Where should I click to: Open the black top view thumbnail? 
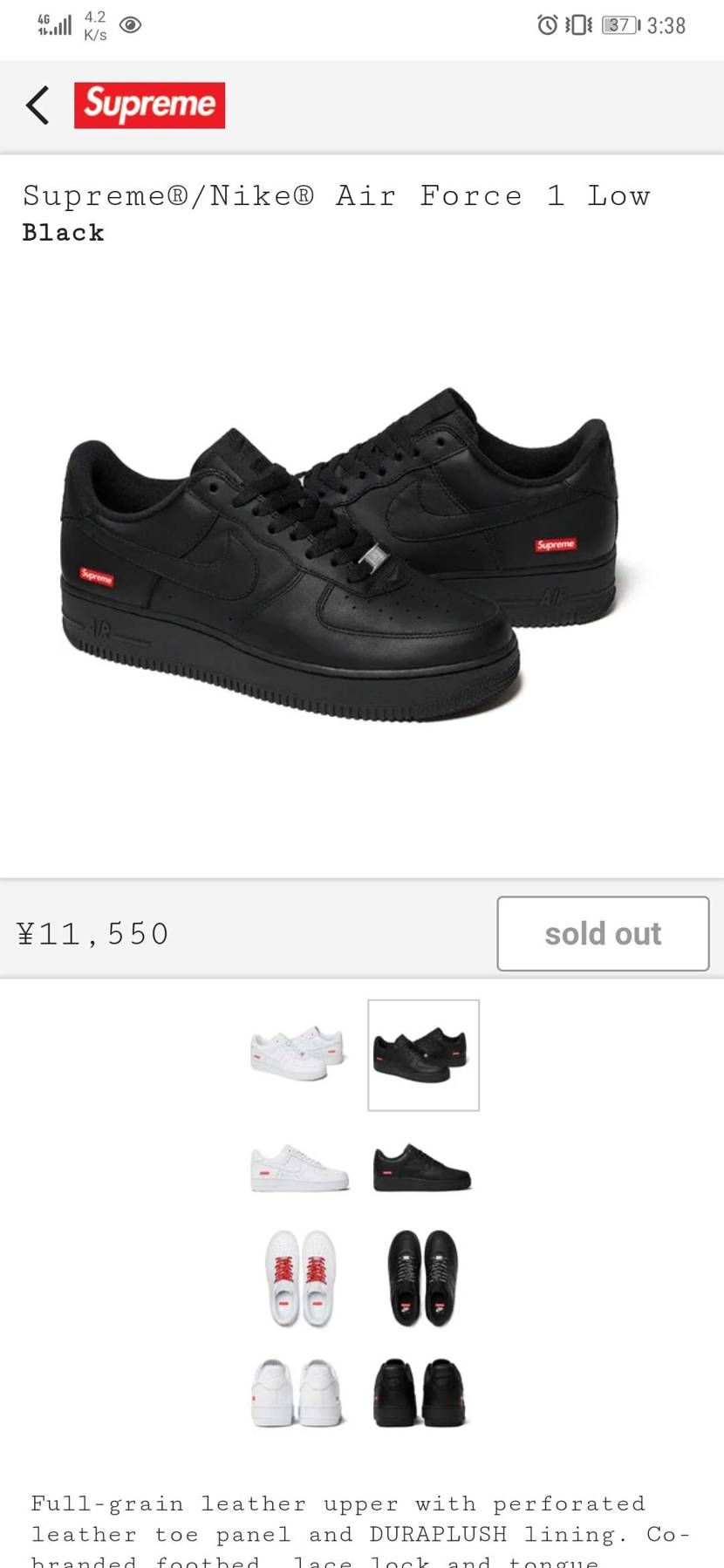tap(422, 1278)
